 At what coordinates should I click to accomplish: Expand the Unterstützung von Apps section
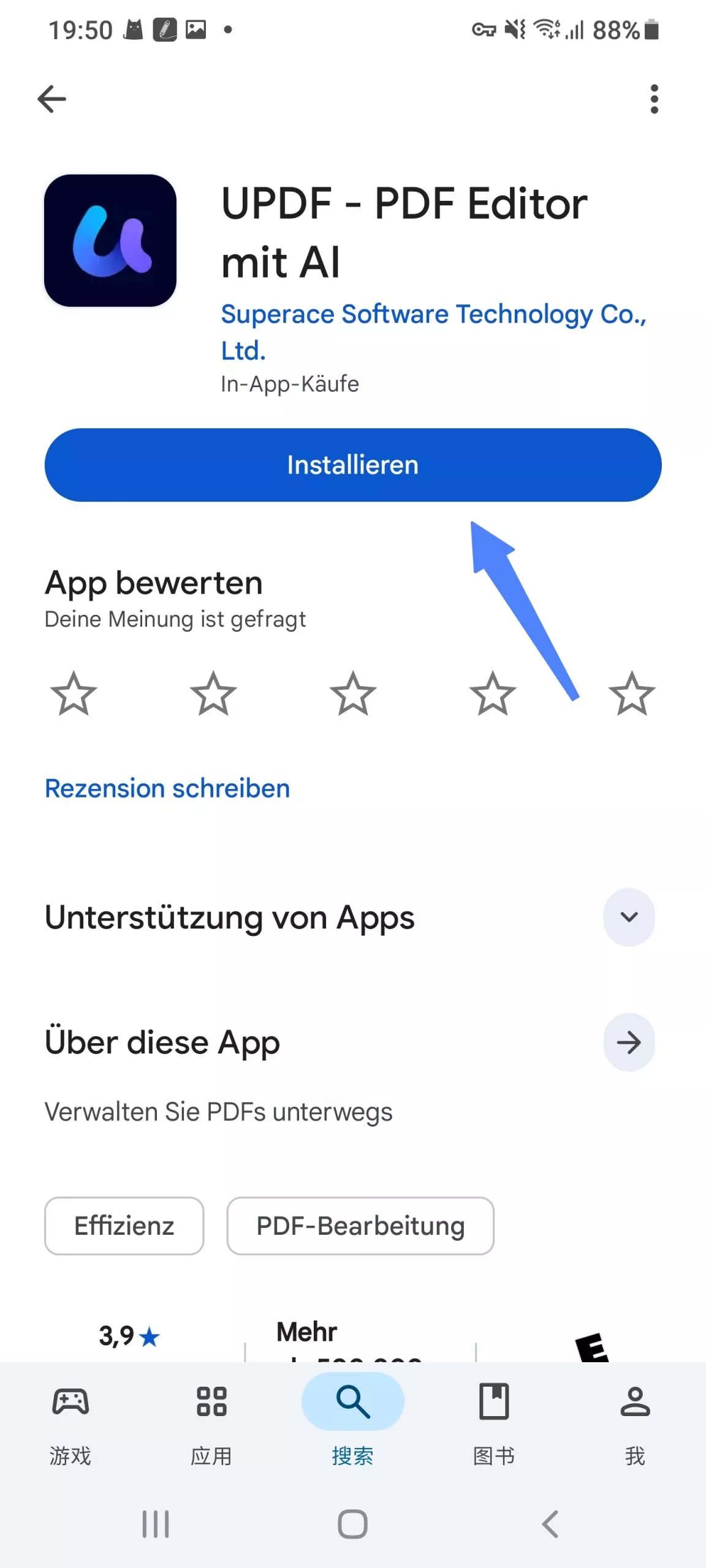(x=629, y=917)
